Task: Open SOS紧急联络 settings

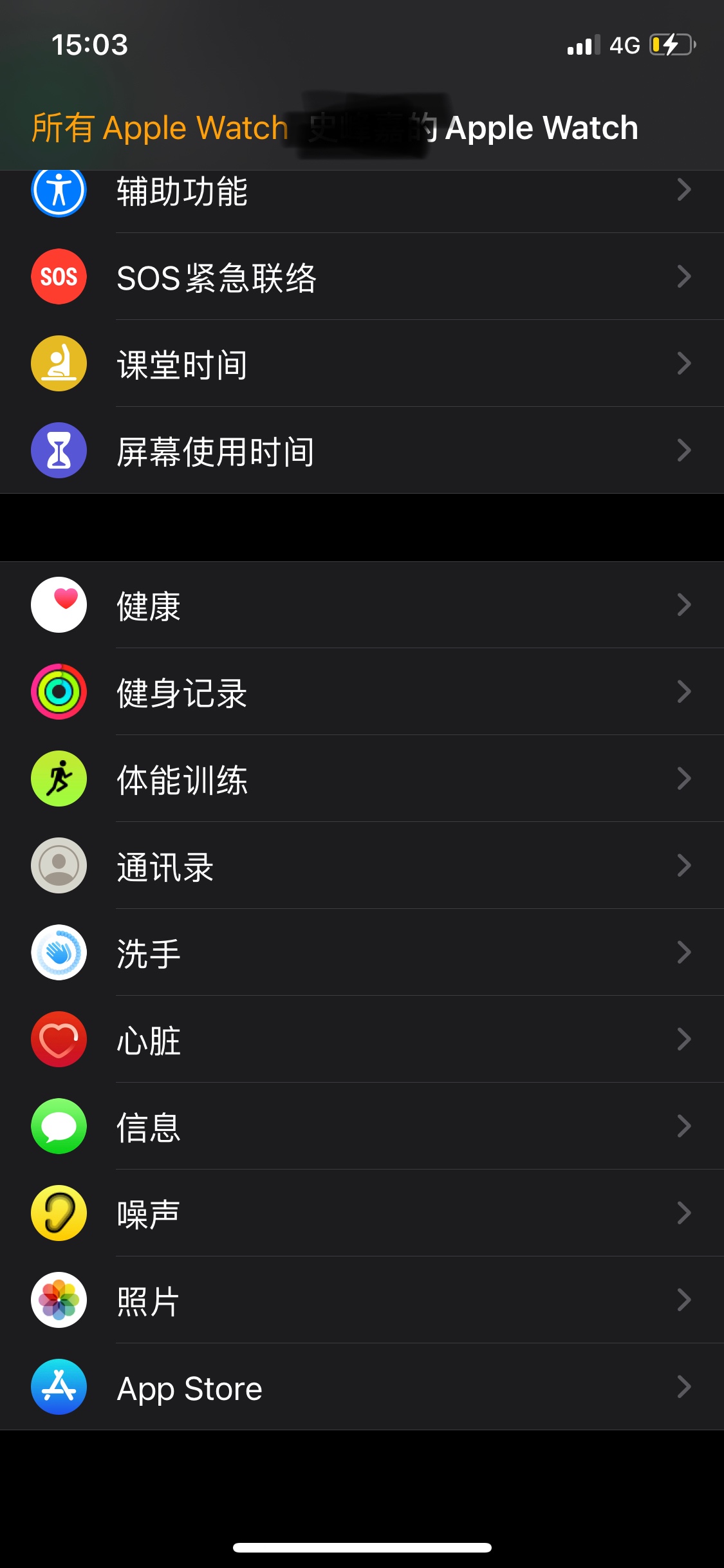Action: (x=362, y=277)
